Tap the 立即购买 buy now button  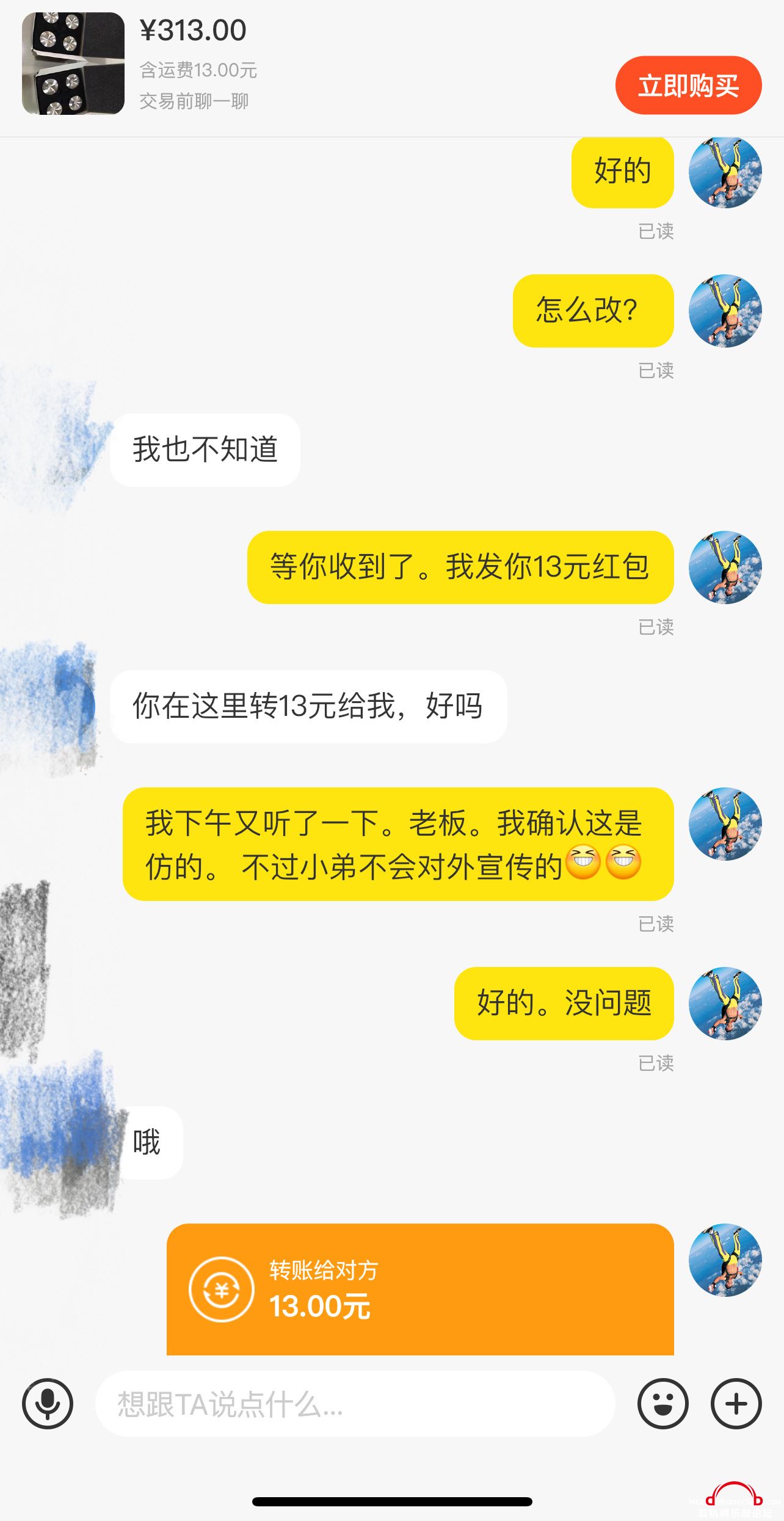click(688, 86)
